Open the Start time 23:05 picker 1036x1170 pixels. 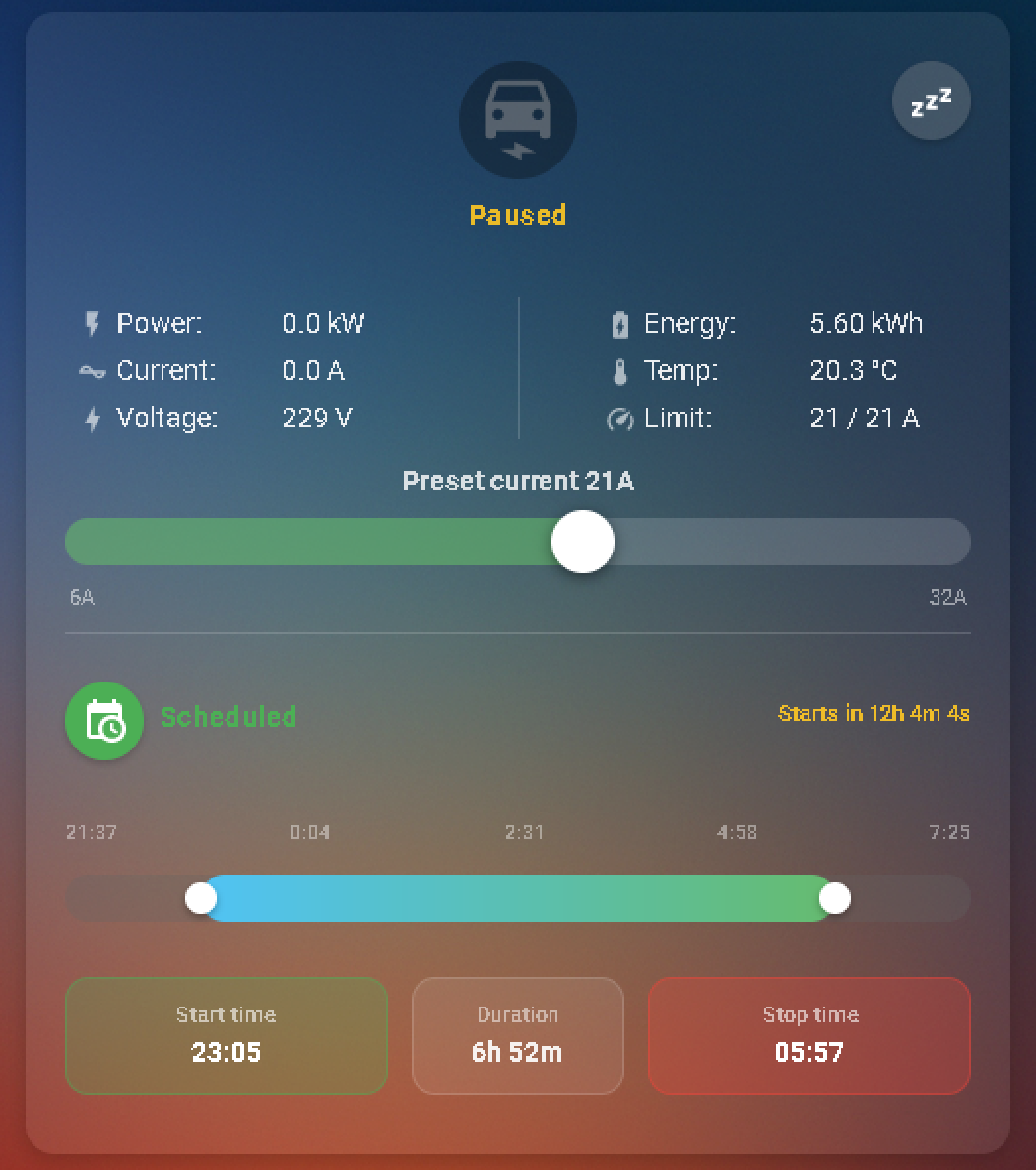pos(227,1035)
